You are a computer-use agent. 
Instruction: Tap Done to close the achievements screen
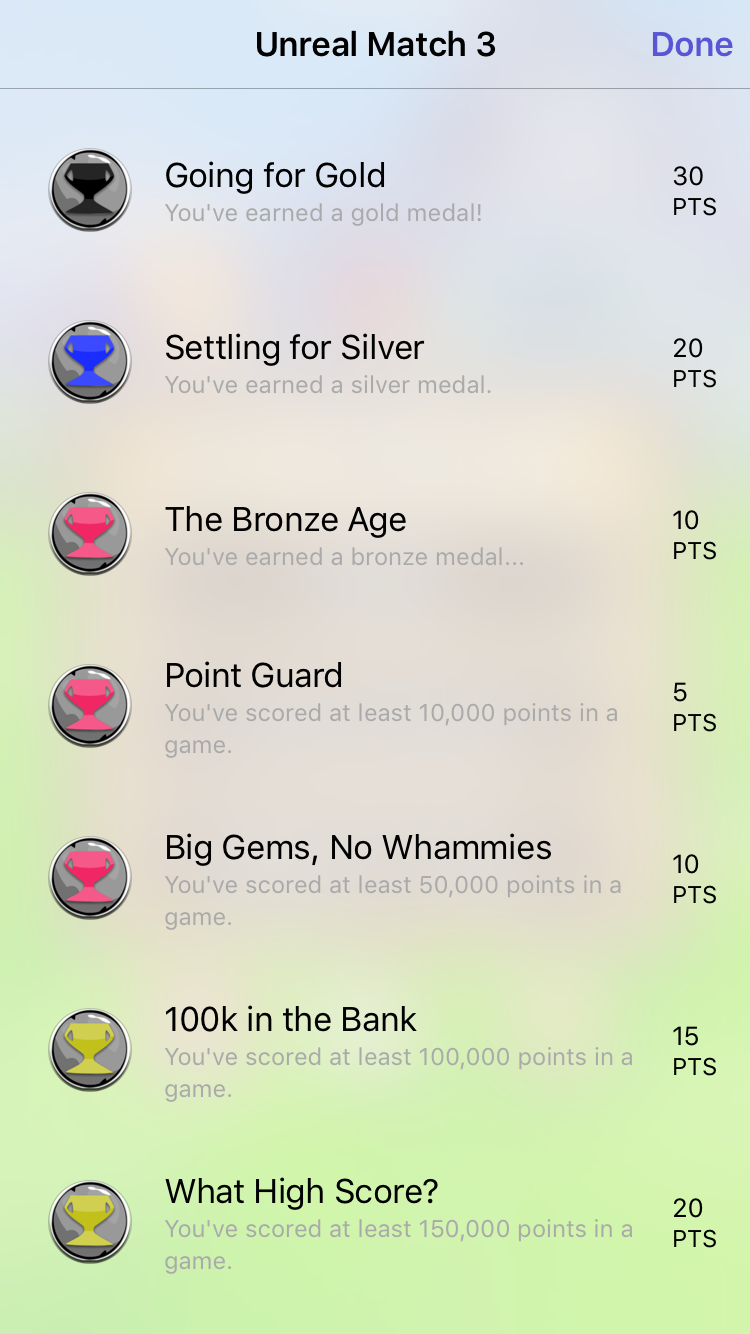pyautogui.click(x=691, y=44)
